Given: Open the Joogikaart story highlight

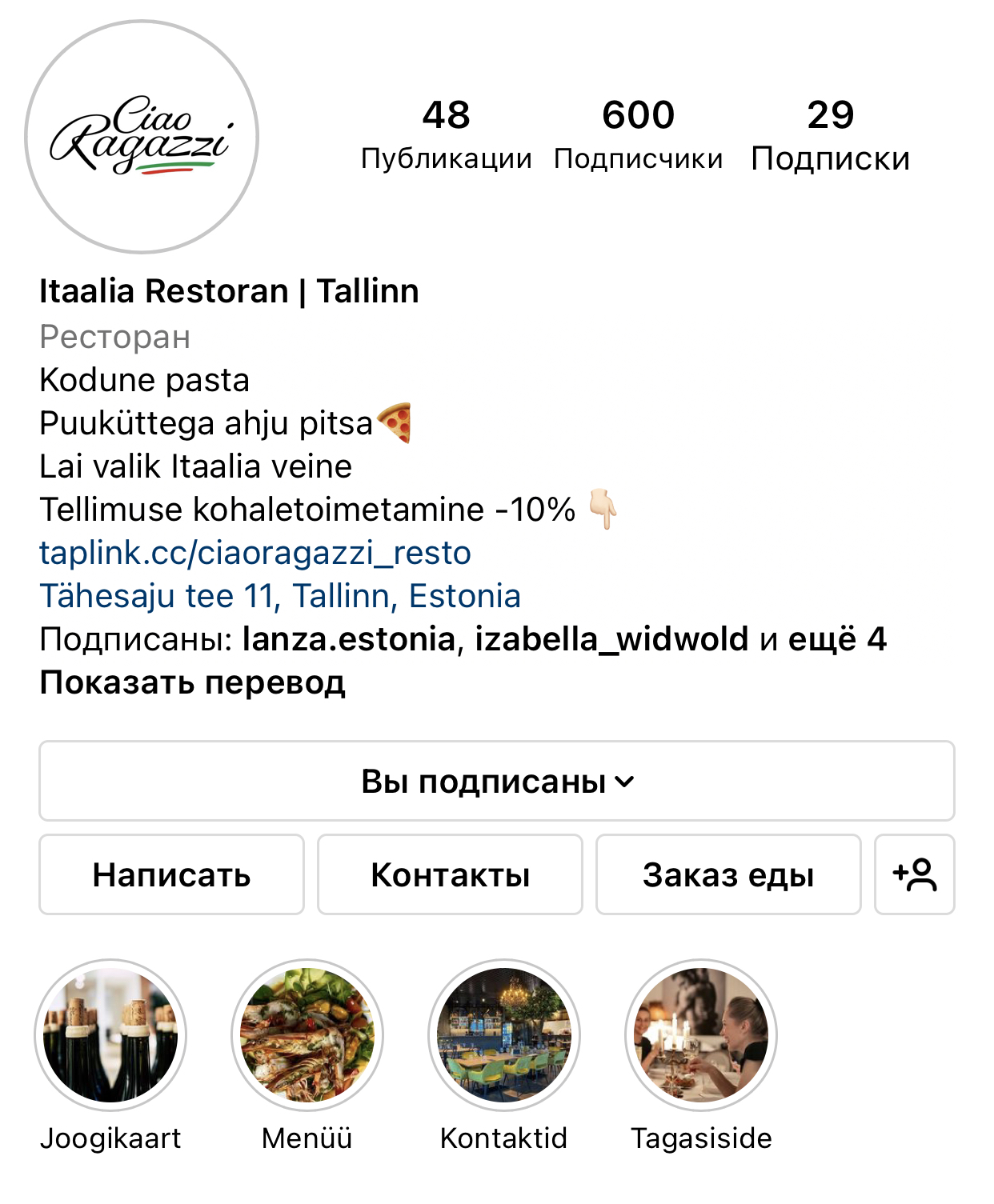Looking at the screenshot, I should point(110,1035).
